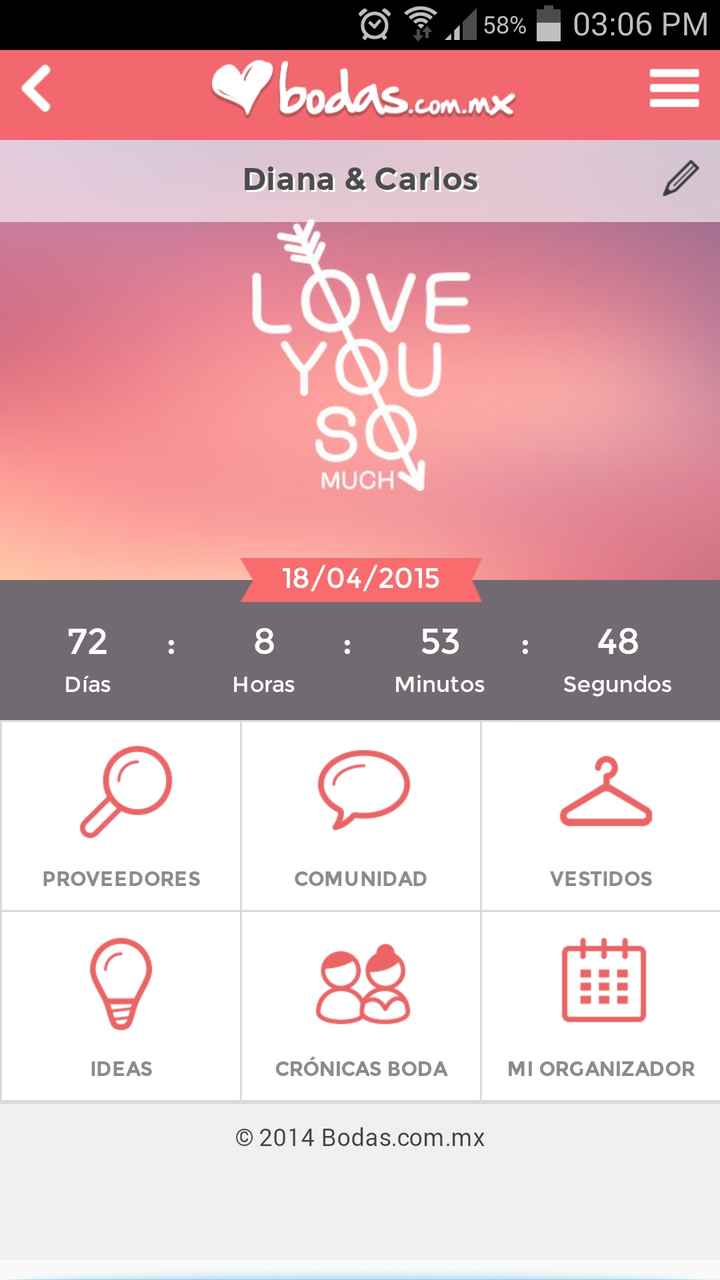Screen dimensions: 720x1280
Task: Edit the Diana & Carlos wedding details
Action: (680, 180)
